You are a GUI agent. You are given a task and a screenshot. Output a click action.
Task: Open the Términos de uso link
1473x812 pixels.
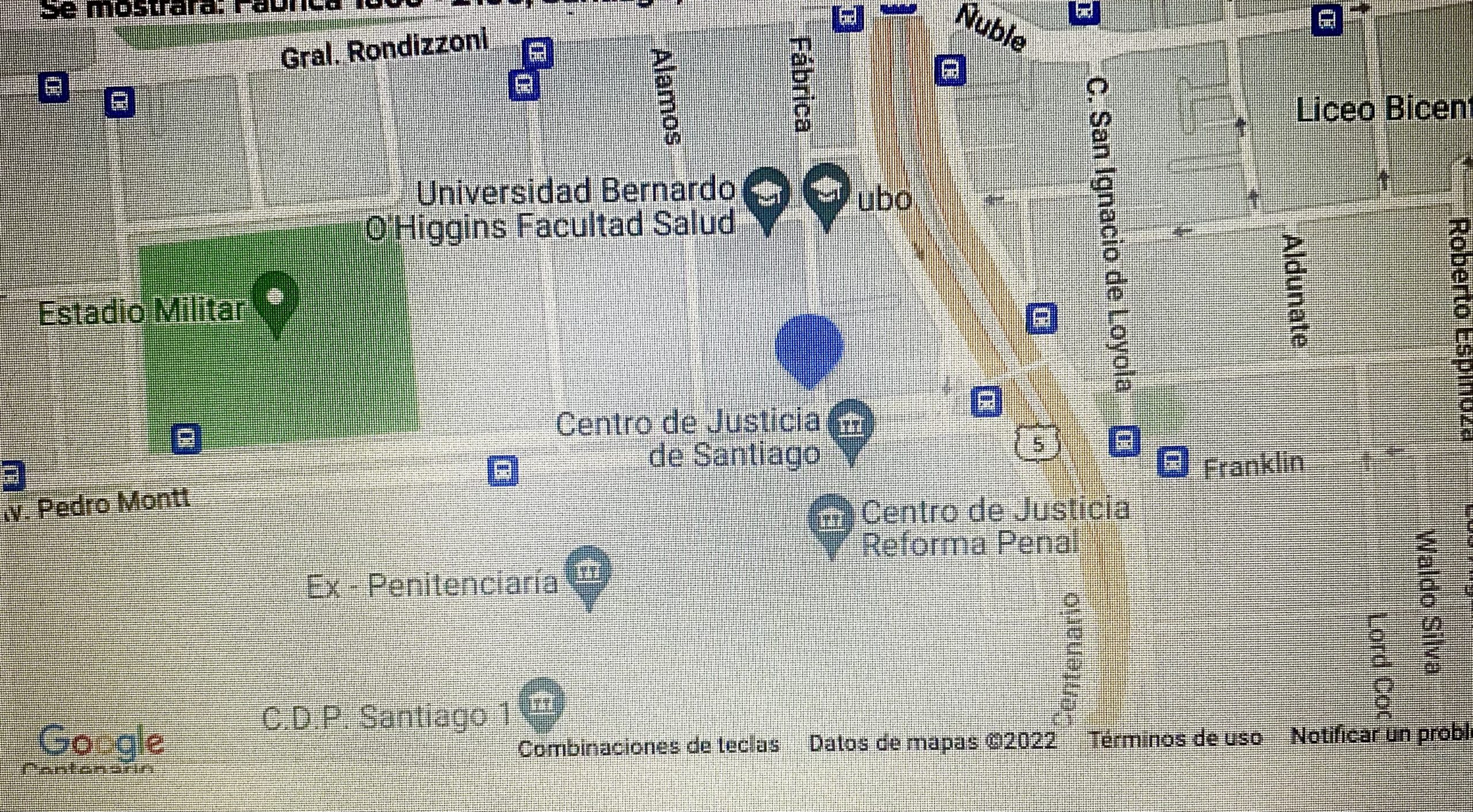(x=1176, y=738)
